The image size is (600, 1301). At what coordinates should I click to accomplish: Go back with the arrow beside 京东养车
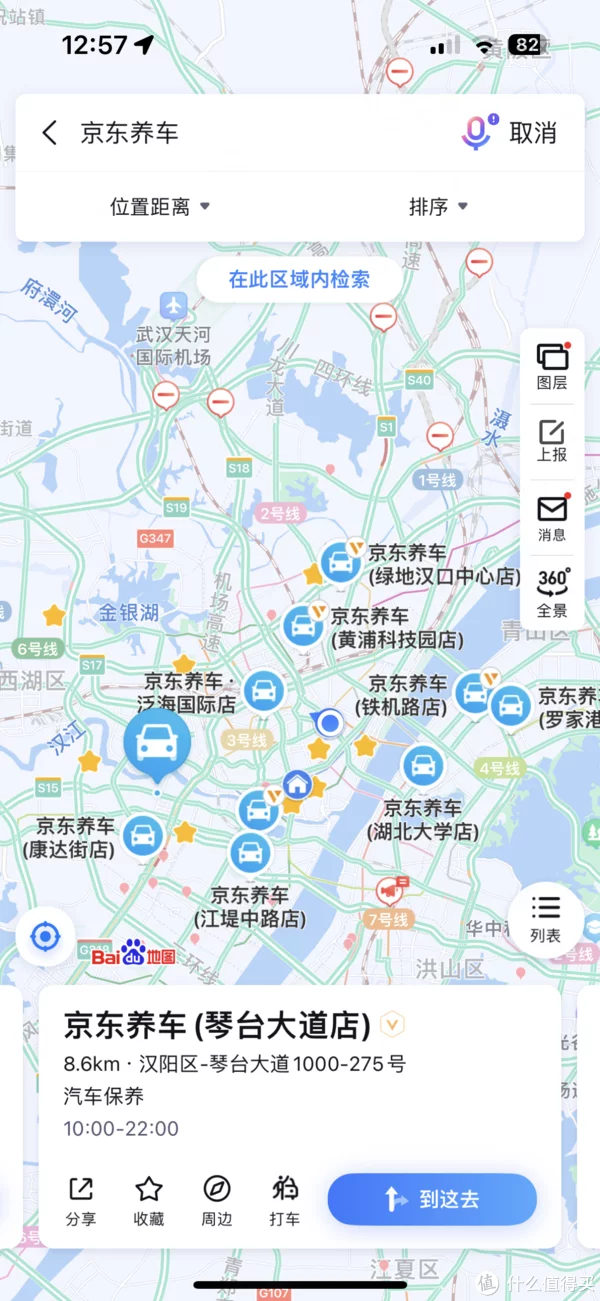point(50,133)
